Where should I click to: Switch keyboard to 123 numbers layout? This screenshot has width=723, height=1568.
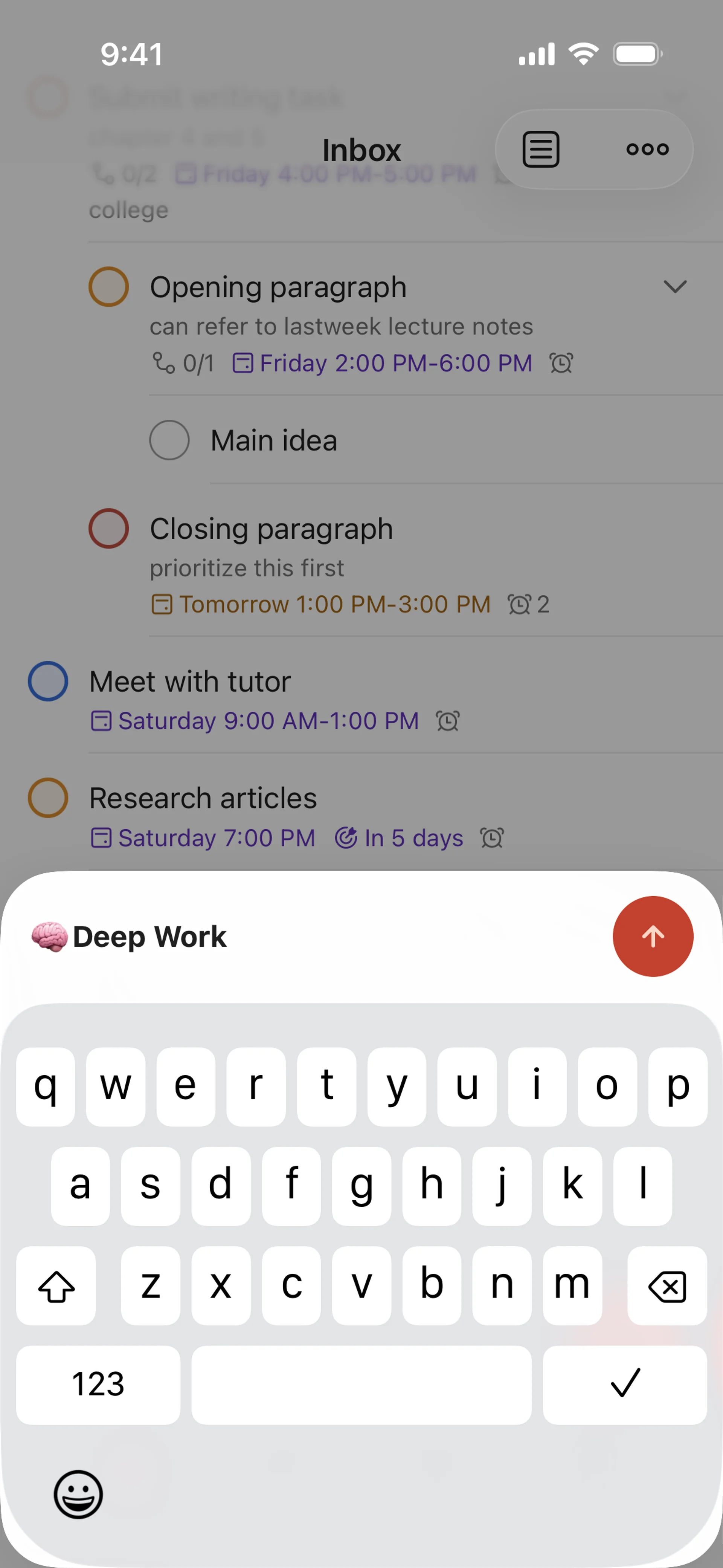[x=98, y=1384]
